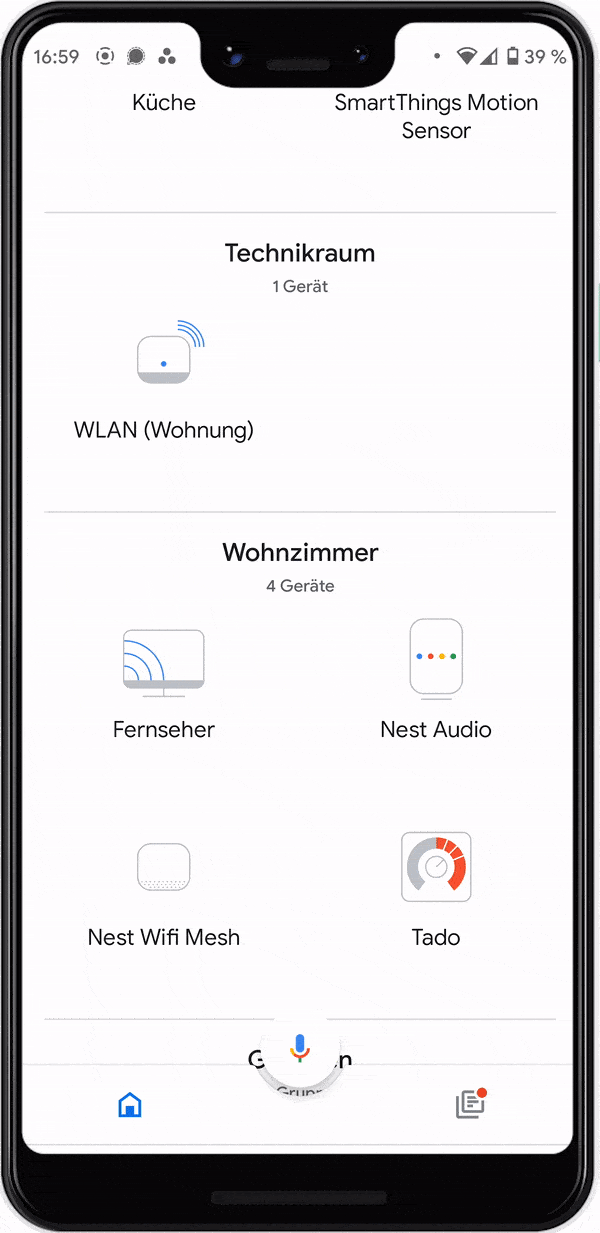Open the WLAN (Wohnung) device
This screenshot has width=600, height=1233.
click(x=164, y=381)
